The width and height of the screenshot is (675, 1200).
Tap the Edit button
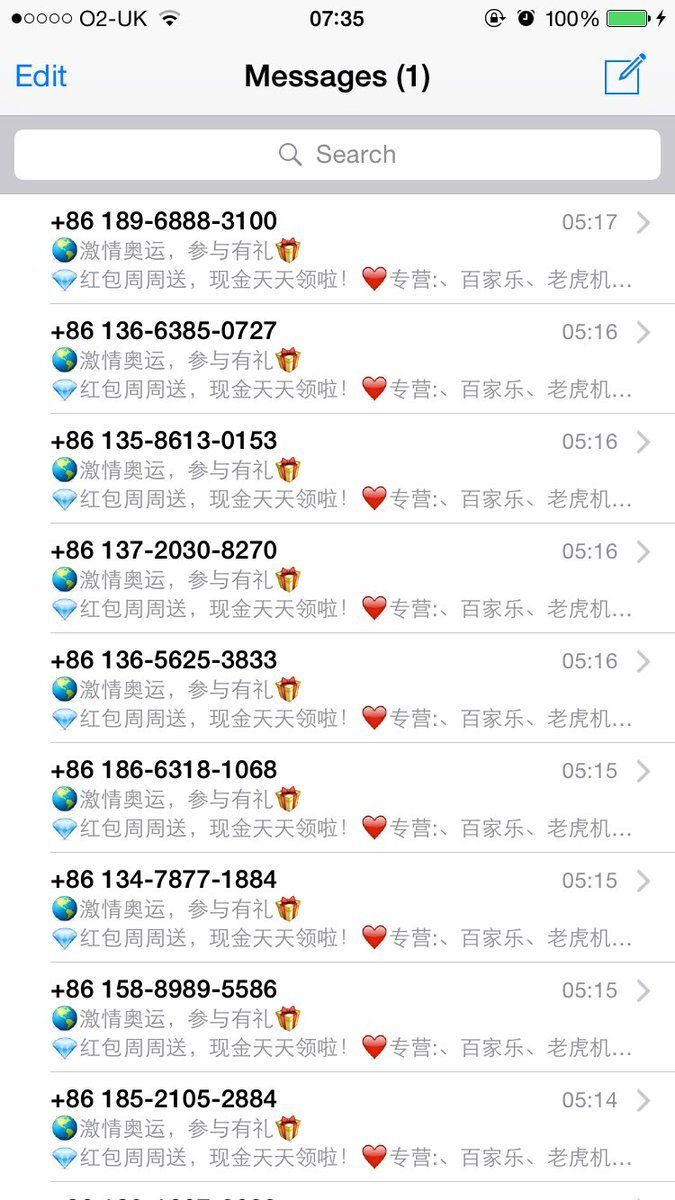point(41,76)
